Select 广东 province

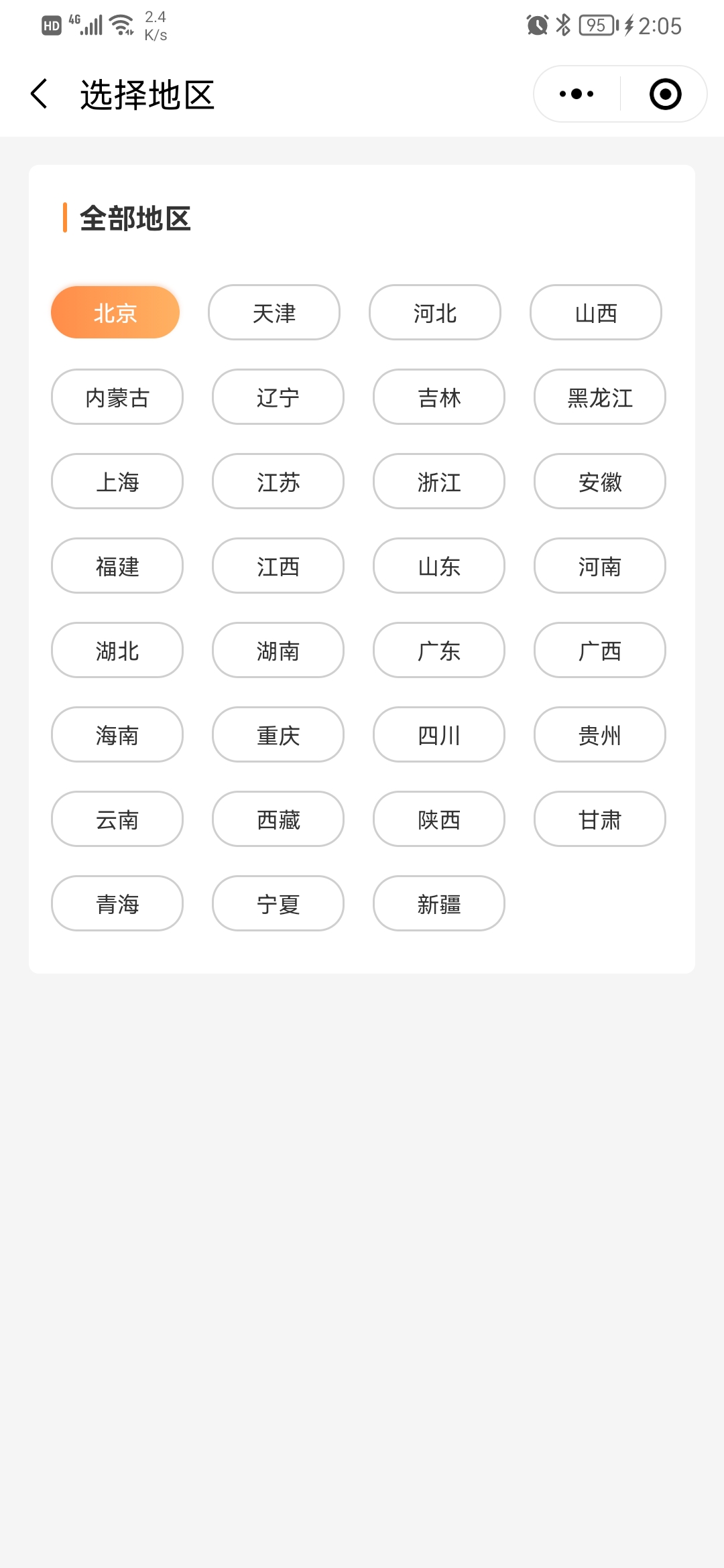(x=438, y=650)
